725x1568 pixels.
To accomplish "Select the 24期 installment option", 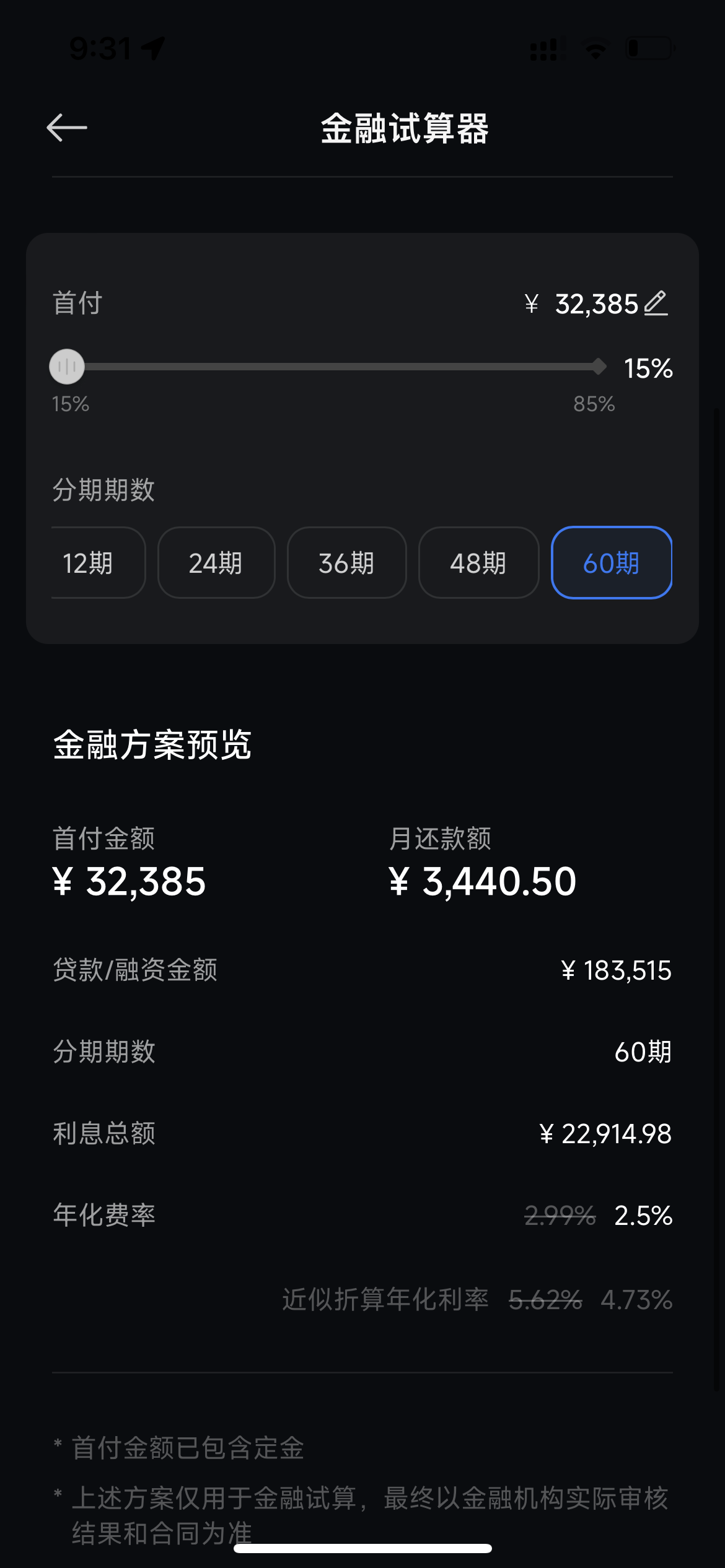I will tap(216, 563).
